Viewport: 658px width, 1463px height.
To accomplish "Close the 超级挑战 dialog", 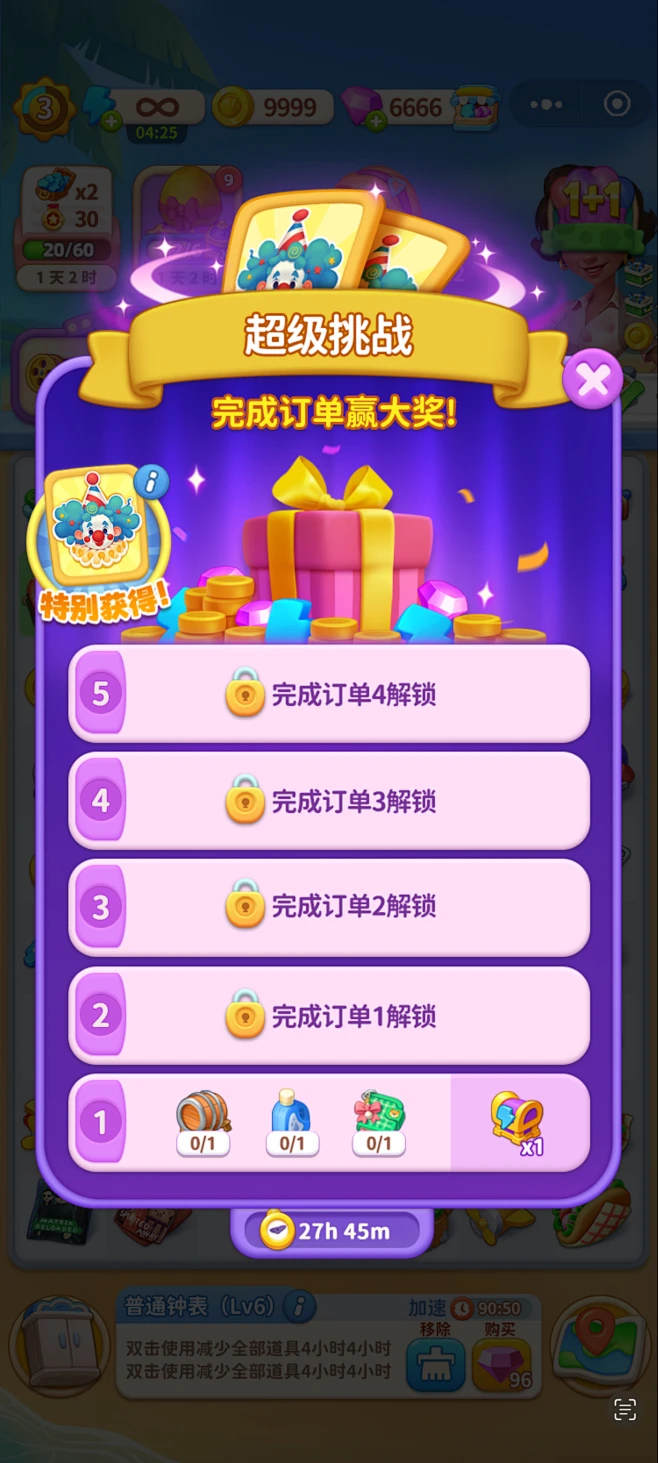I will coord(592,380).
